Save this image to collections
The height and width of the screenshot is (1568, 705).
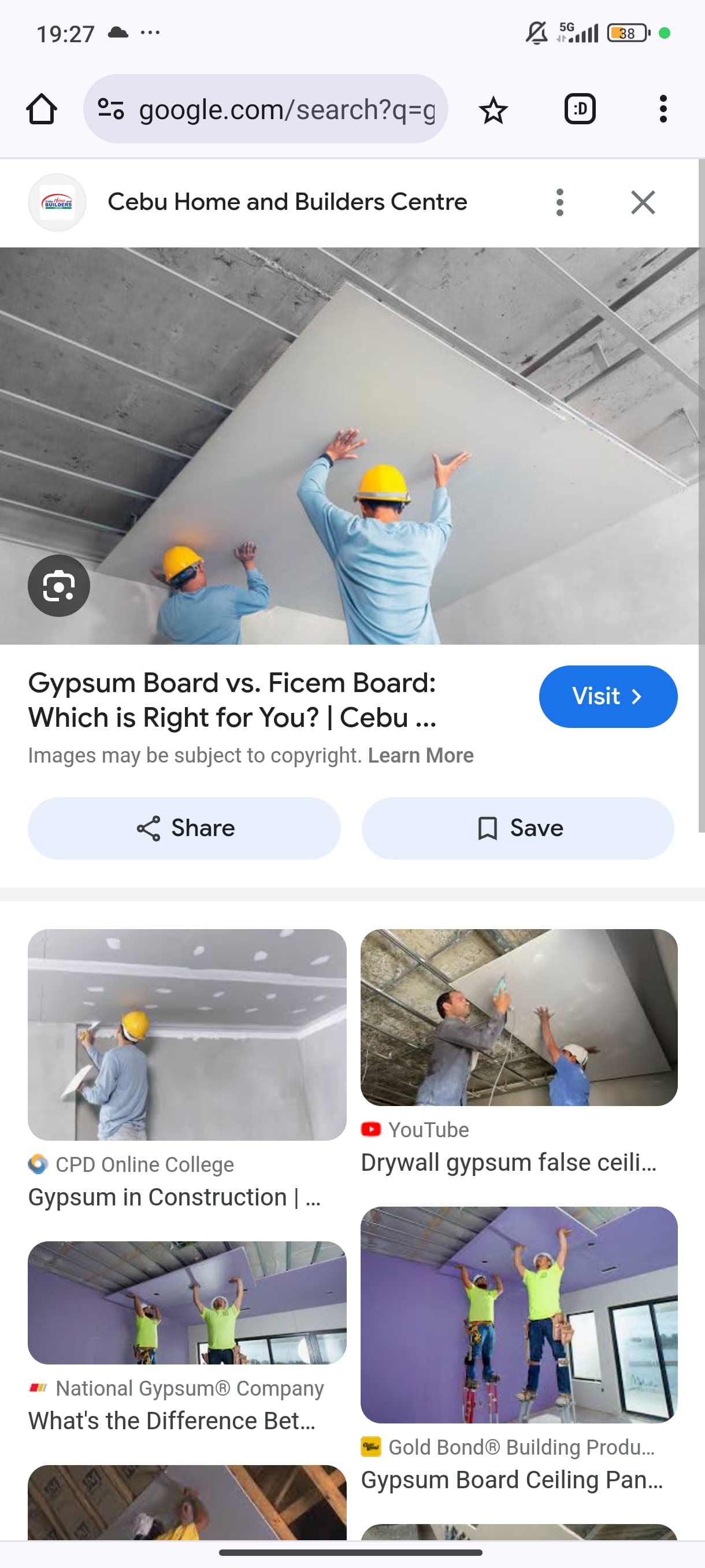click(x=518, y=829)
